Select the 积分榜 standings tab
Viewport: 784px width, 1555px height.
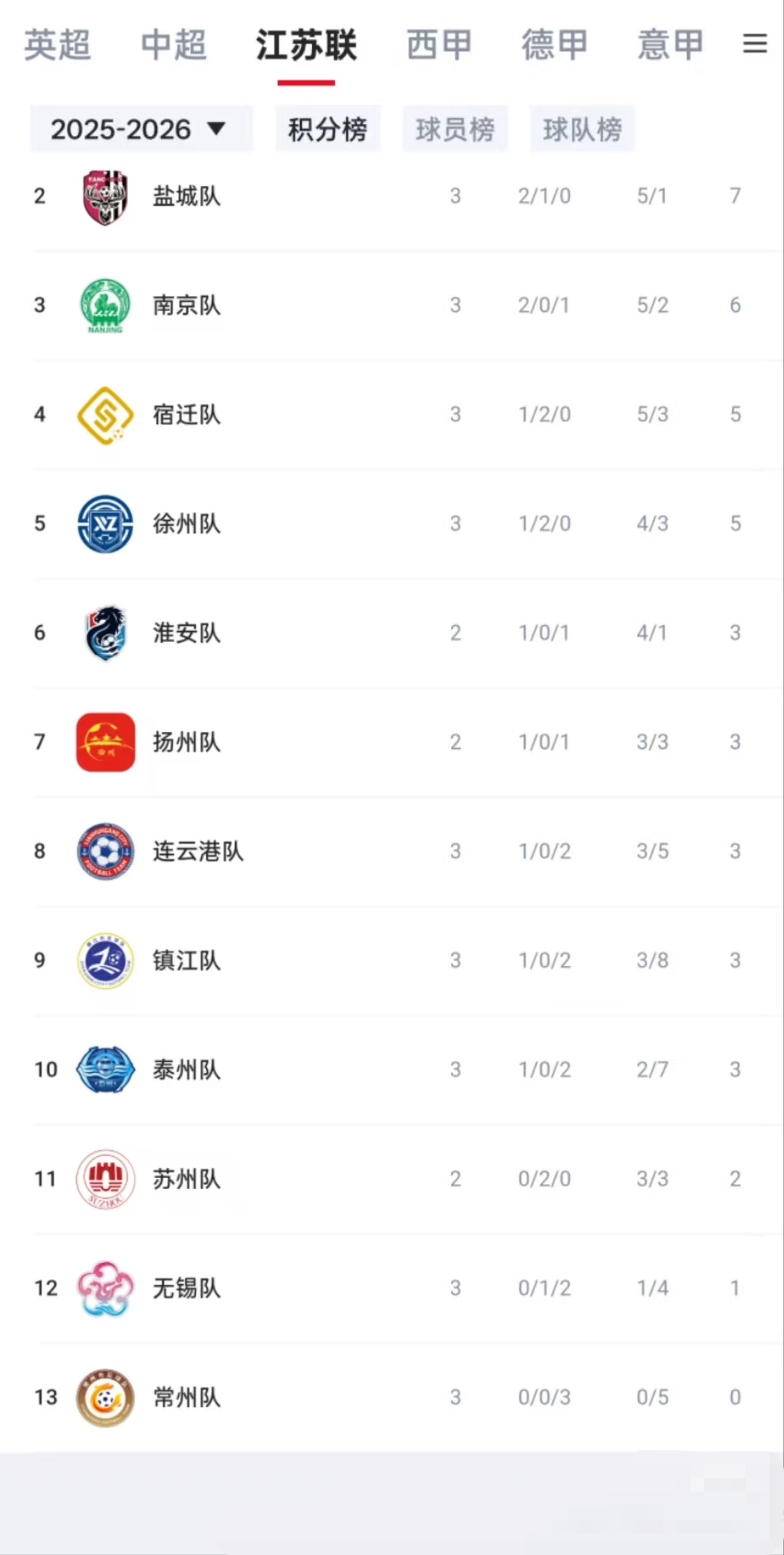(x=328, y=129)
